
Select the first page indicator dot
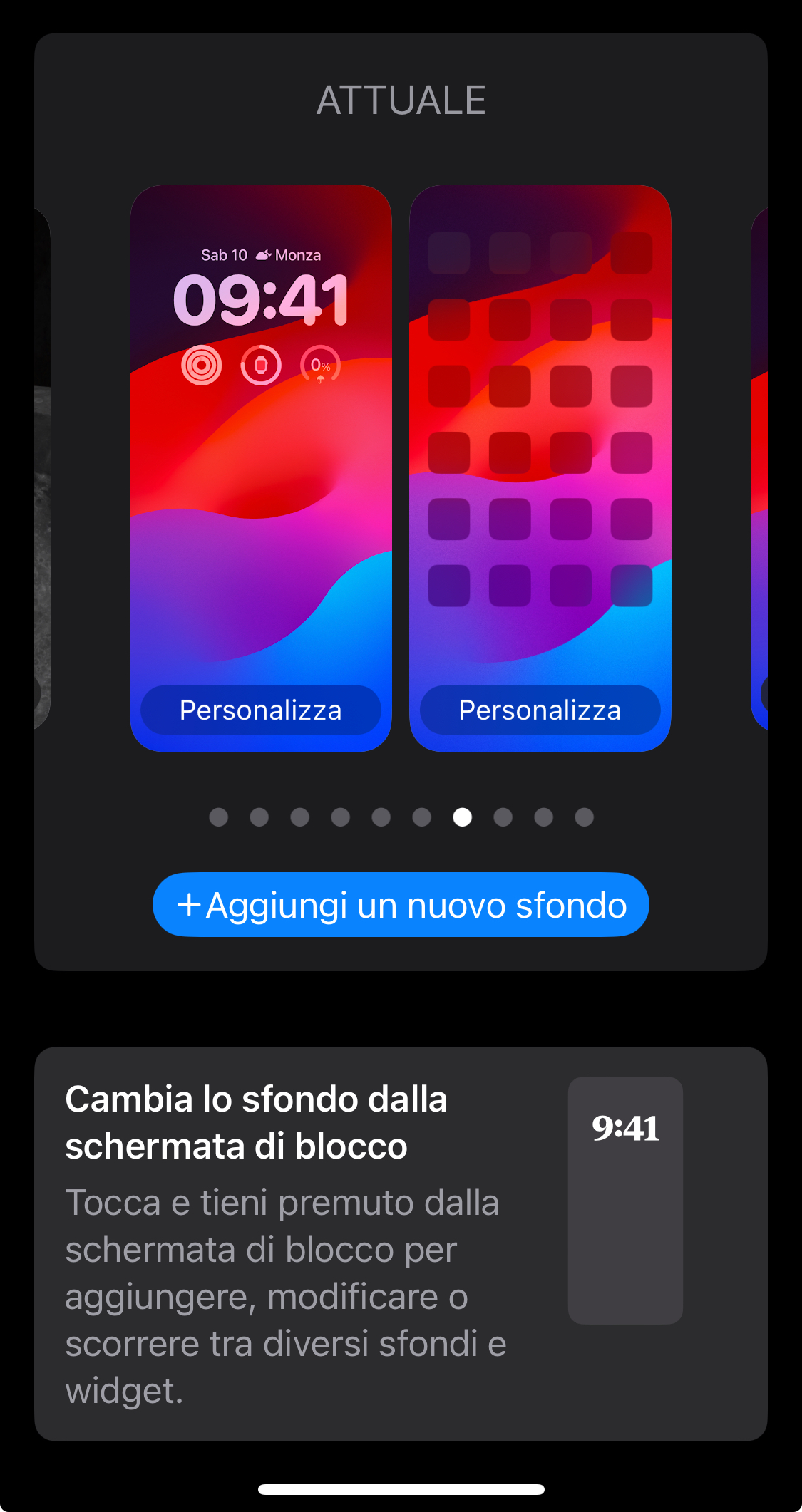[x=219, y=817]
